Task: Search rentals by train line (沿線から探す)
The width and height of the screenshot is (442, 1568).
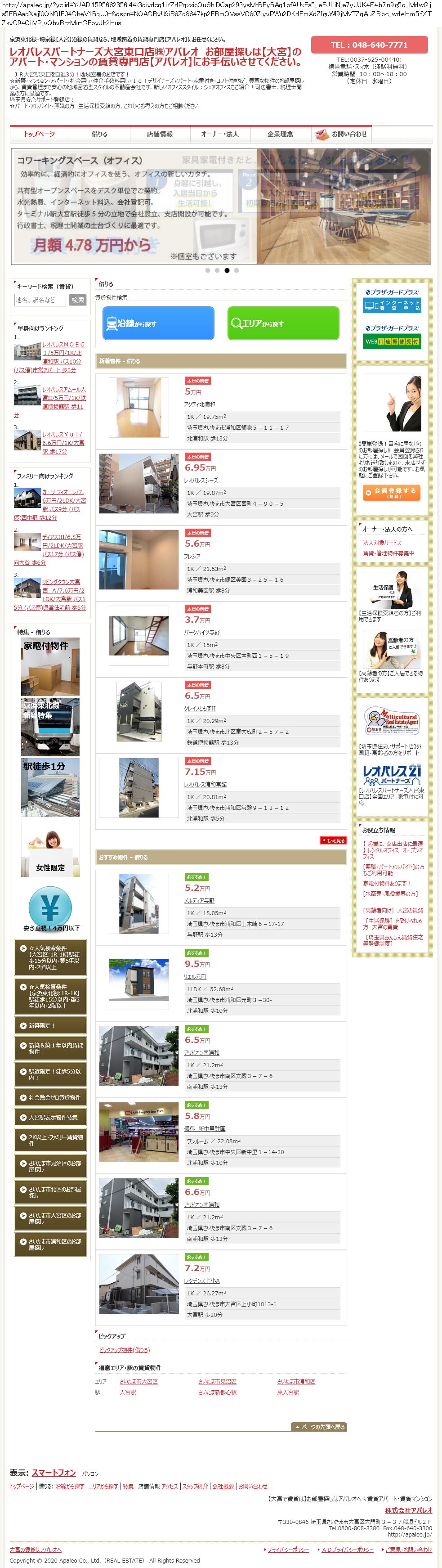Action: click(158, 323)
